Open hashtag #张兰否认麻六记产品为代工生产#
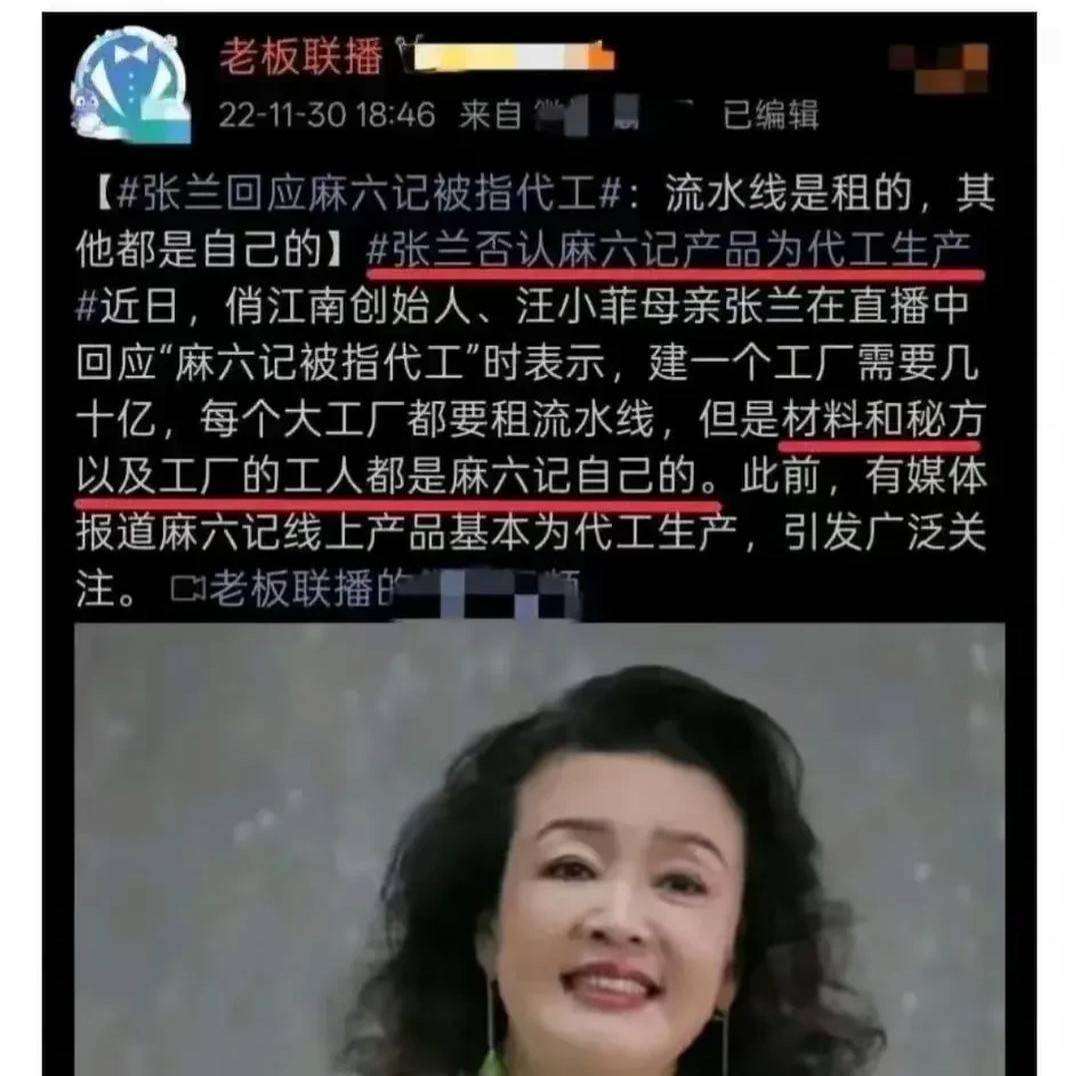The height and width of the screenshot is (1076, 1080). click(676, 248)
